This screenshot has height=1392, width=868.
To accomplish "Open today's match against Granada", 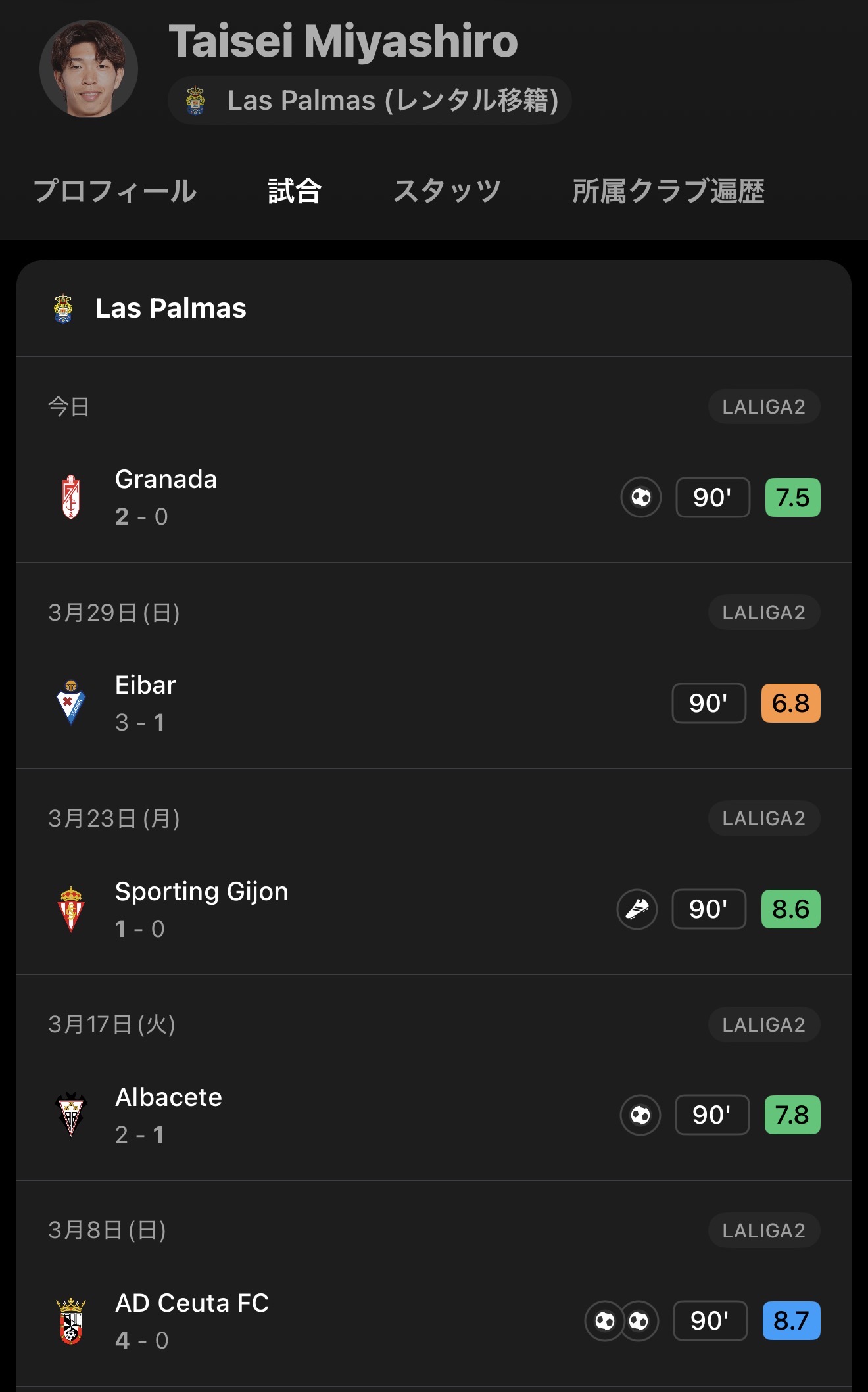I will (x=434, y=498).
